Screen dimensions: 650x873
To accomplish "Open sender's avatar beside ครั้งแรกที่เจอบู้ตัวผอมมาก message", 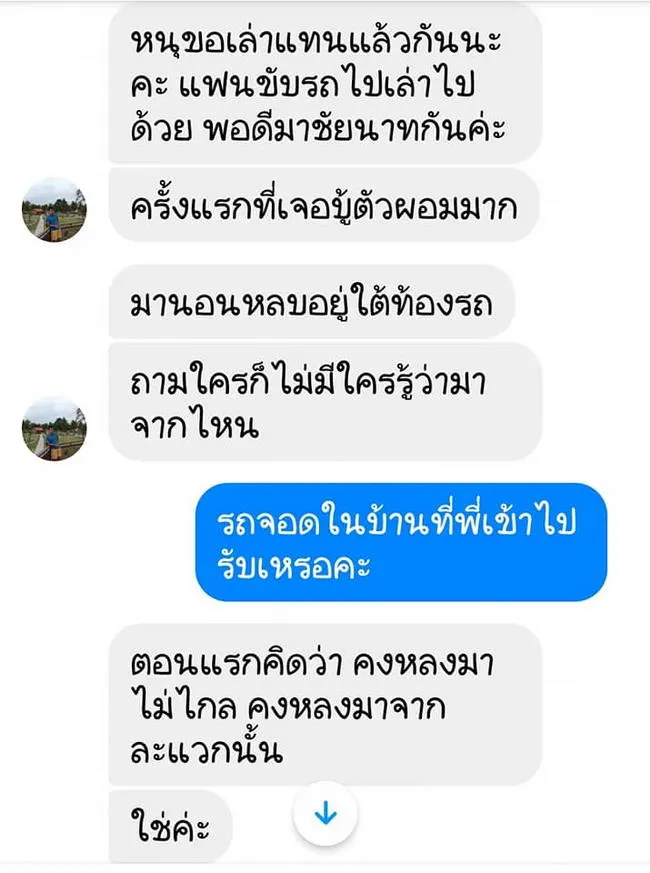I will 54,209.
